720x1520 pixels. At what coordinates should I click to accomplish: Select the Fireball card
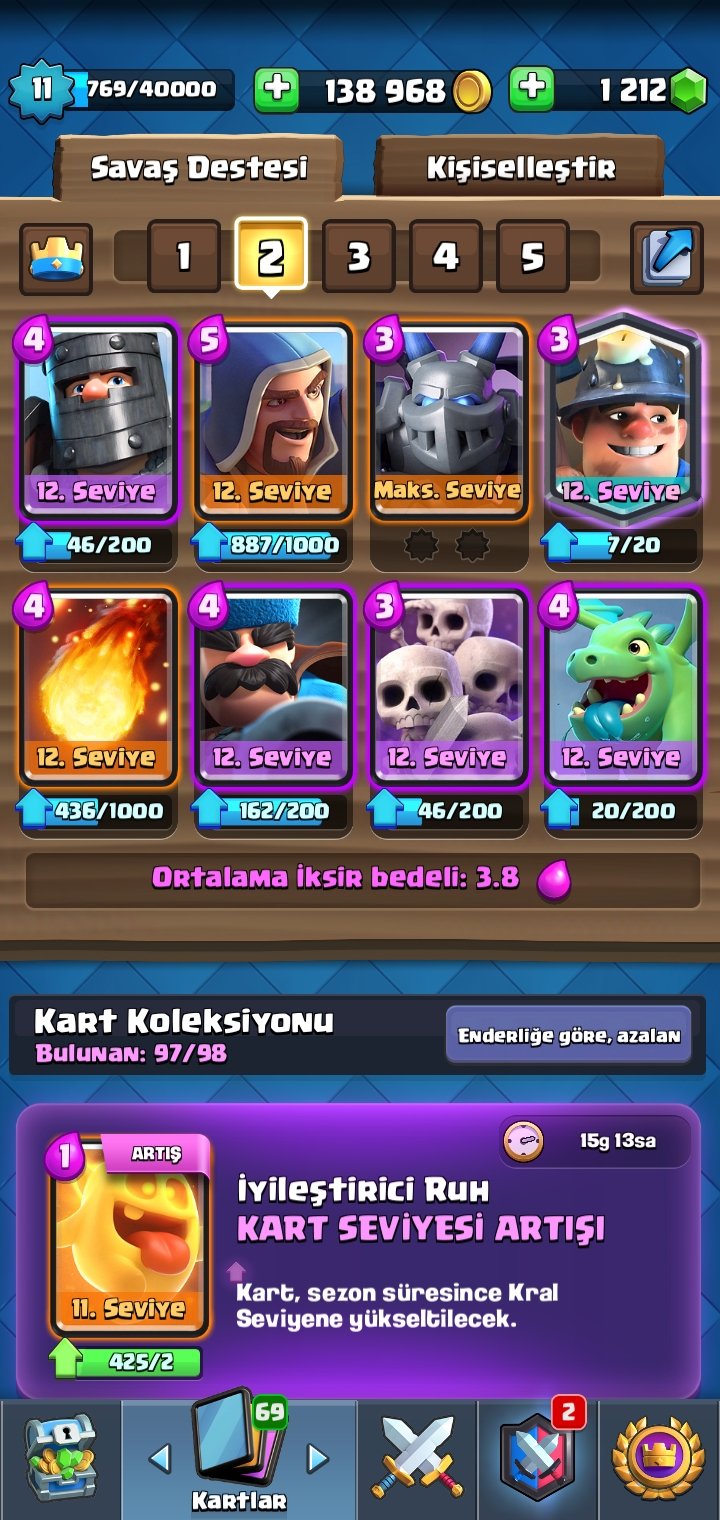(x=97, y=686)
